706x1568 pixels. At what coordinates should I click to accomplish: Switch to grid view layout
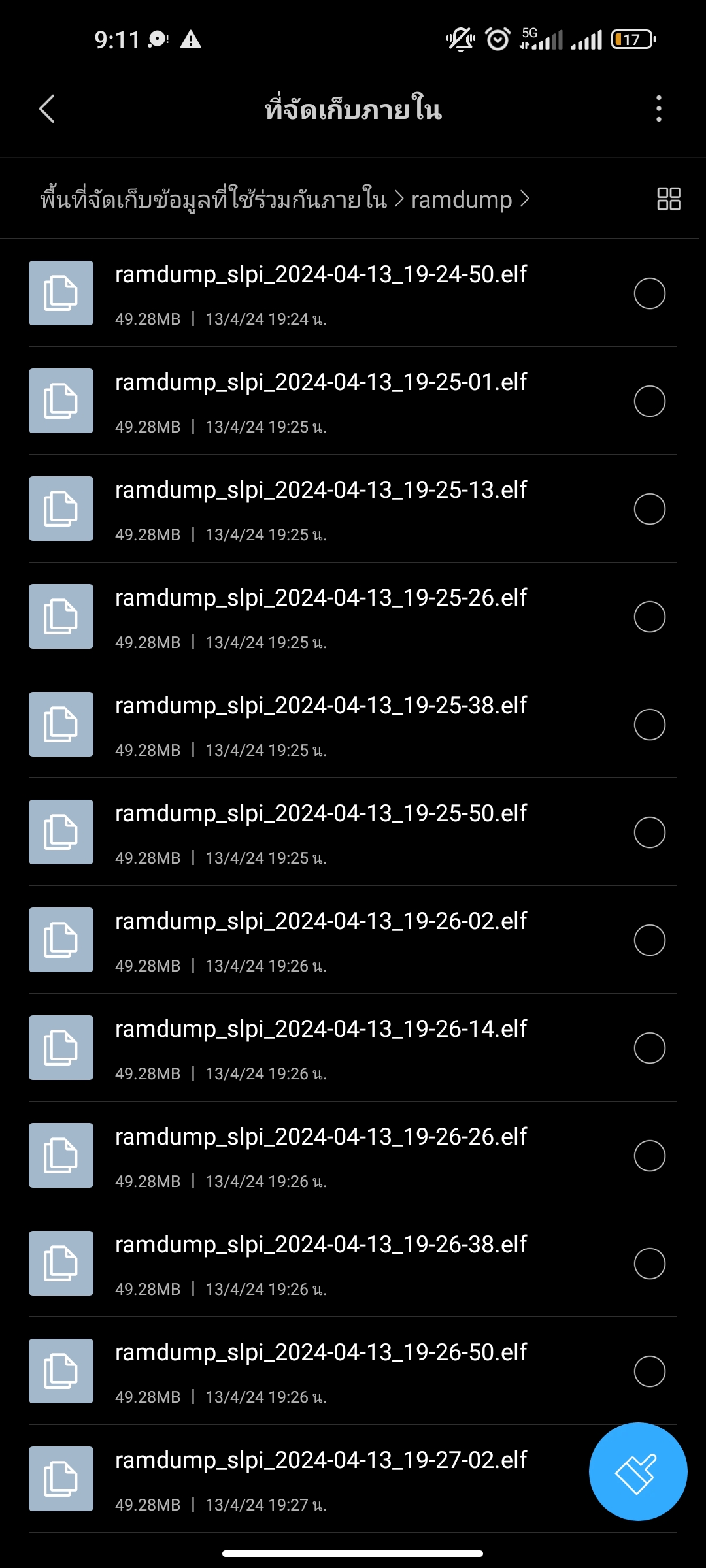coord(668,199)
